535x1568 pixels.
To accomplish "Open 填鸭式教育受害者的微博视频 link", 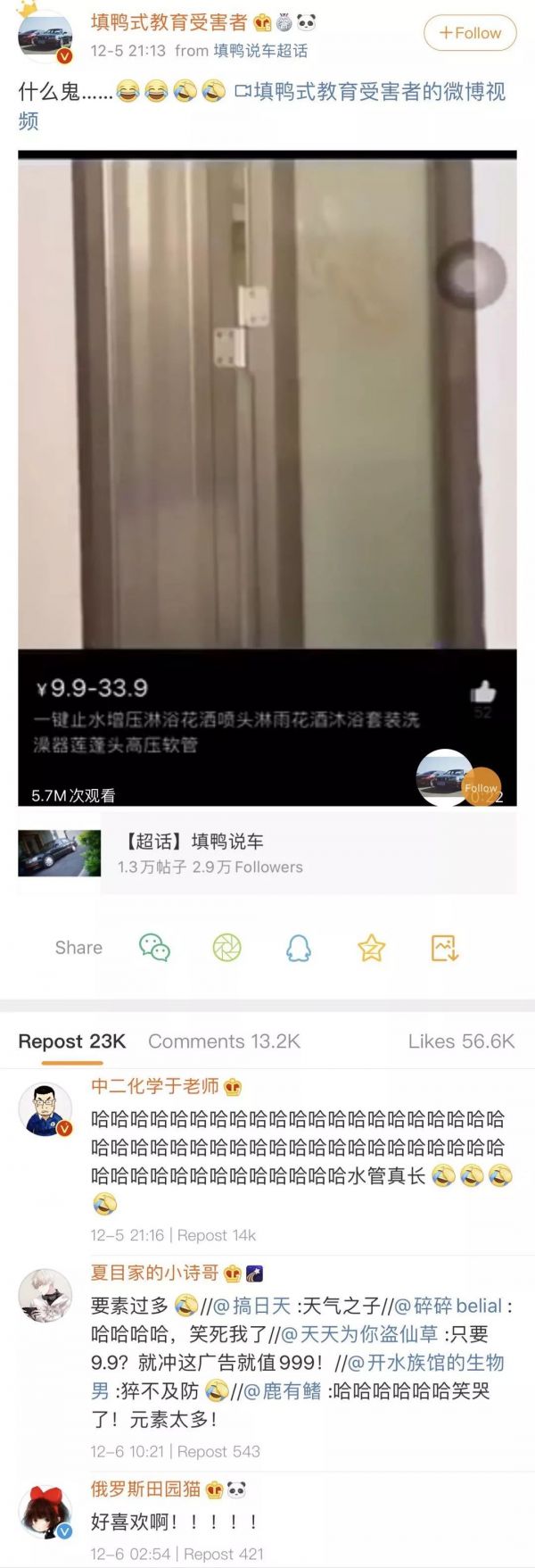I will click(x=370, y=92).
